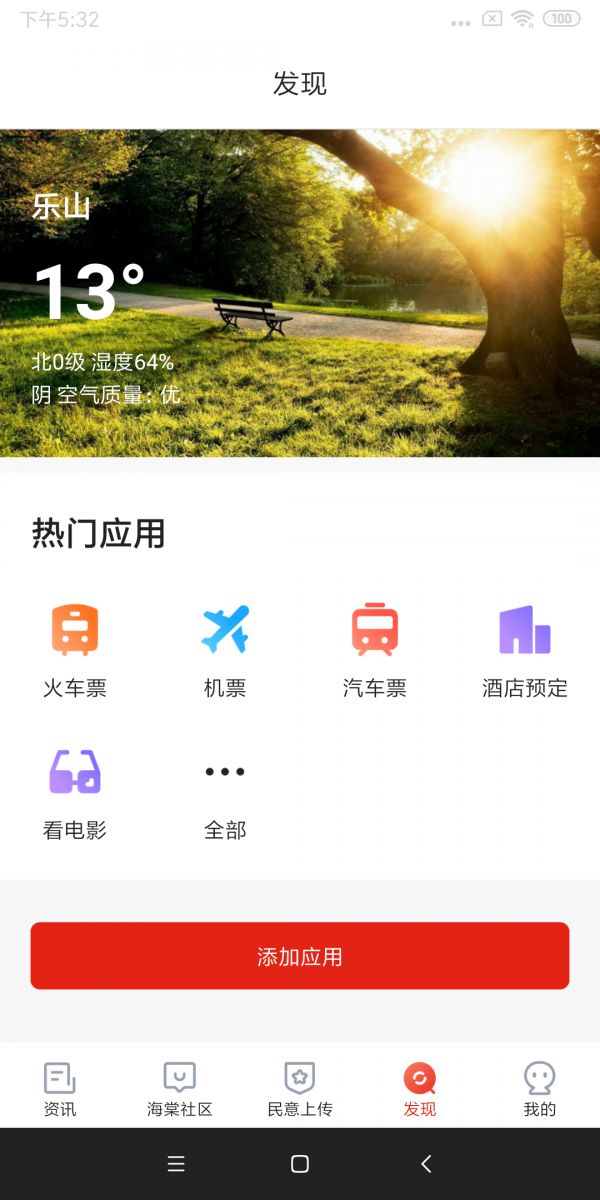The height and width of the screenshot is (1200, 600).
Task: Select the 发现 tab
Action: point(420,1089)
